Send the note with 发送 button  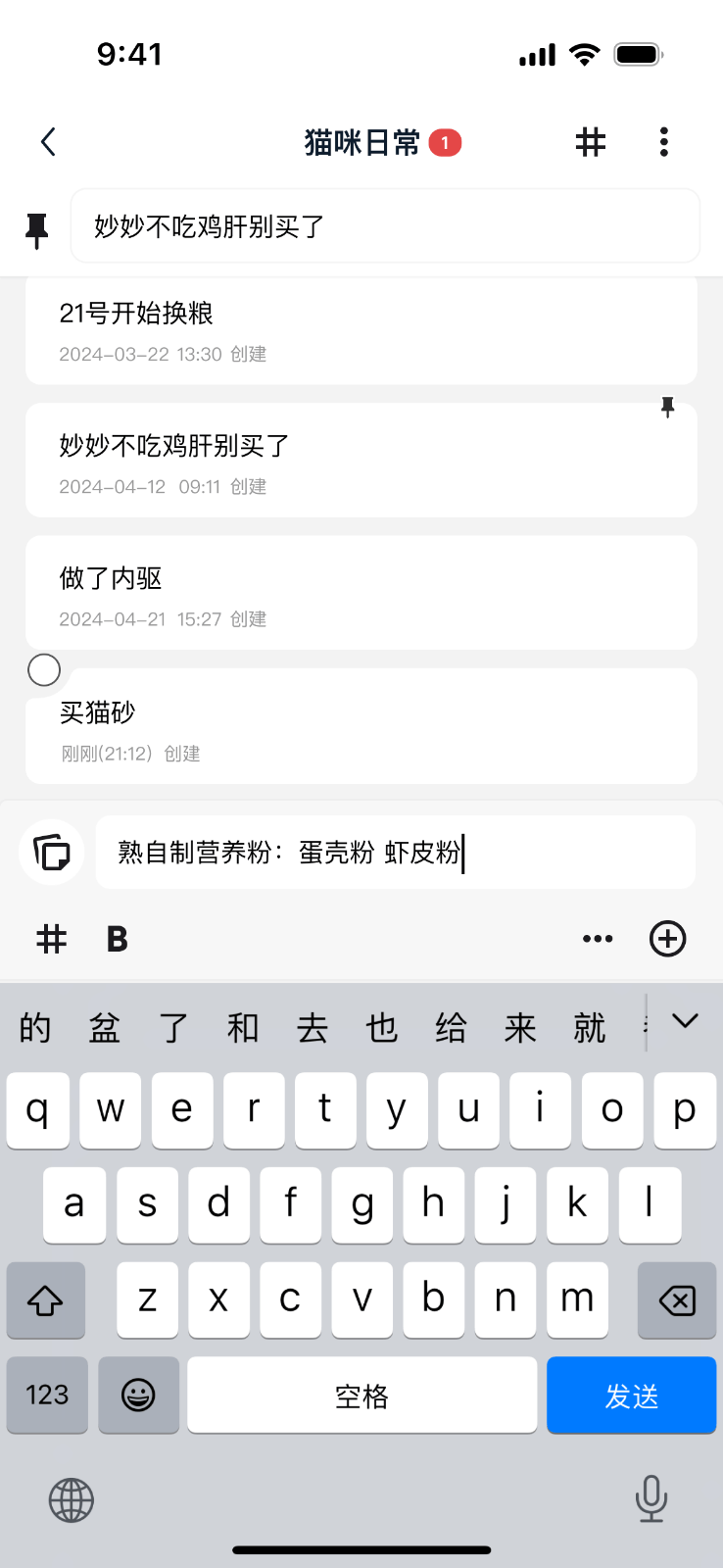631,1395
